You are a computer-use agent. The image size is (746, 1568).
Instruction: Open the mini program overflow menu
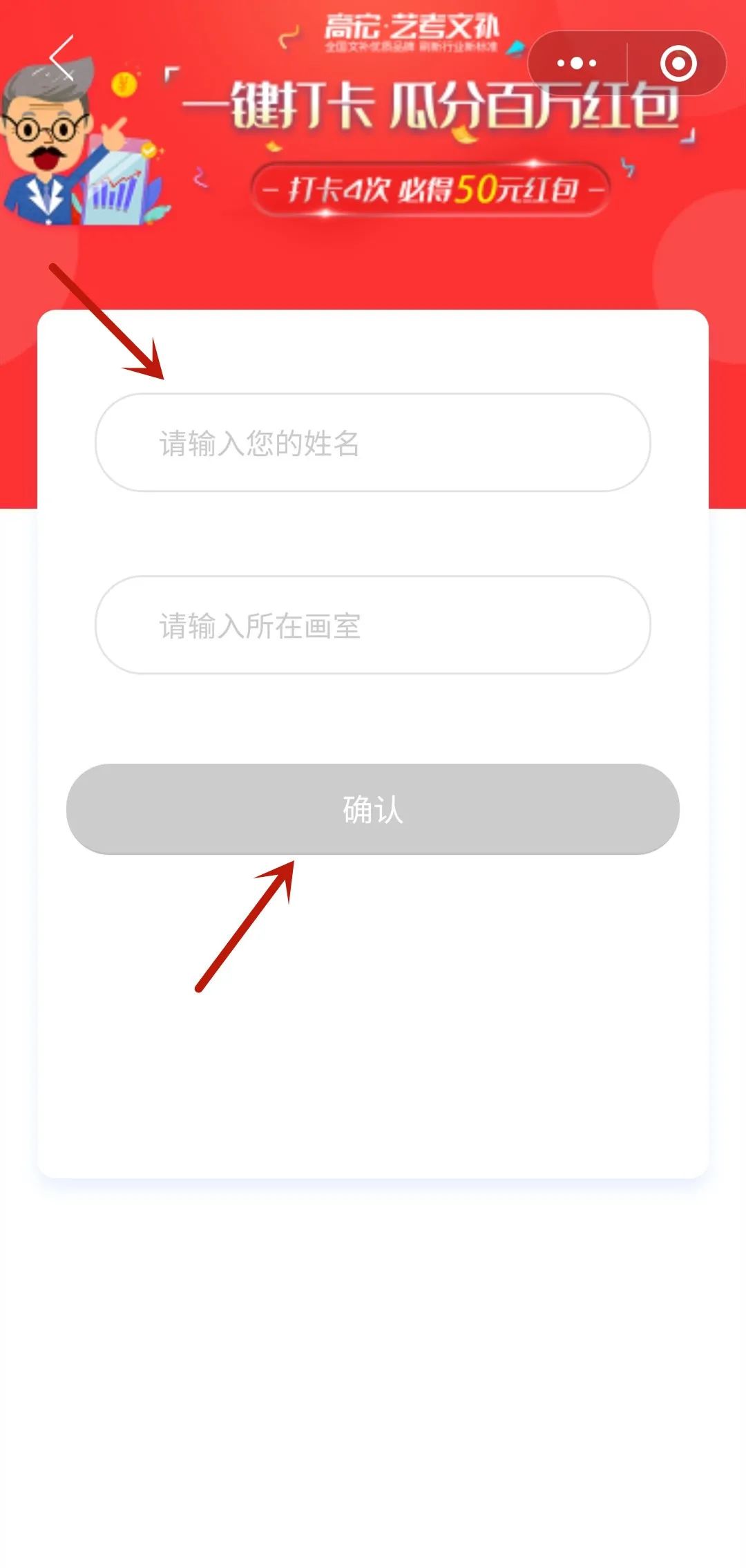pyautogui.click(x=577, y=64)
